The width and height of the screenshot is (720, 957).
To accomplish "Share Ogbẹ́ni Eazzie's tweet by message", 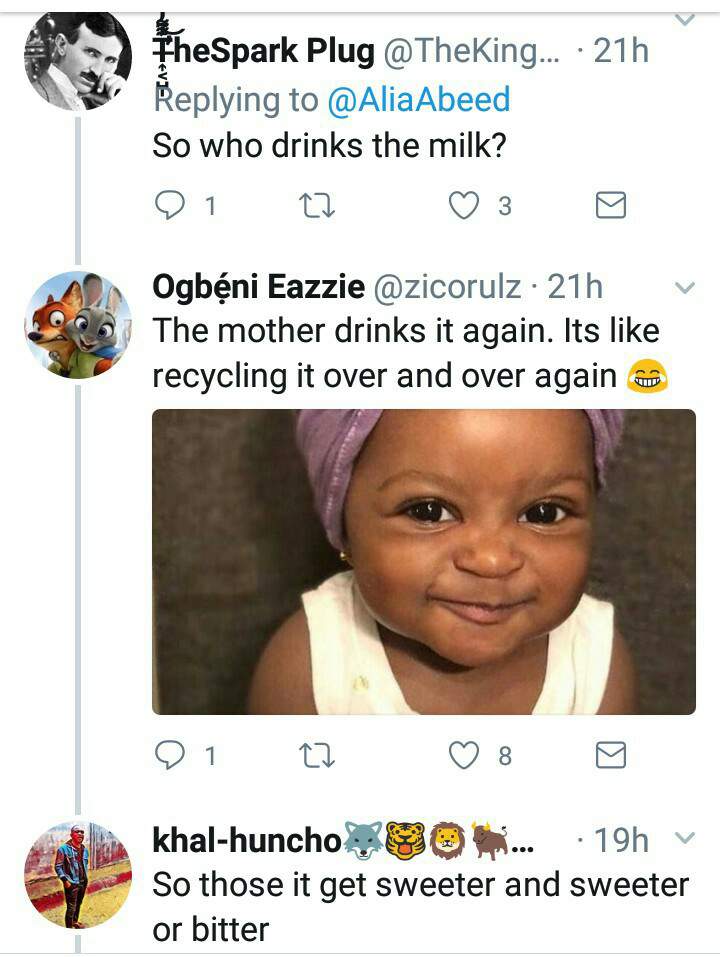I will (610, 755).
